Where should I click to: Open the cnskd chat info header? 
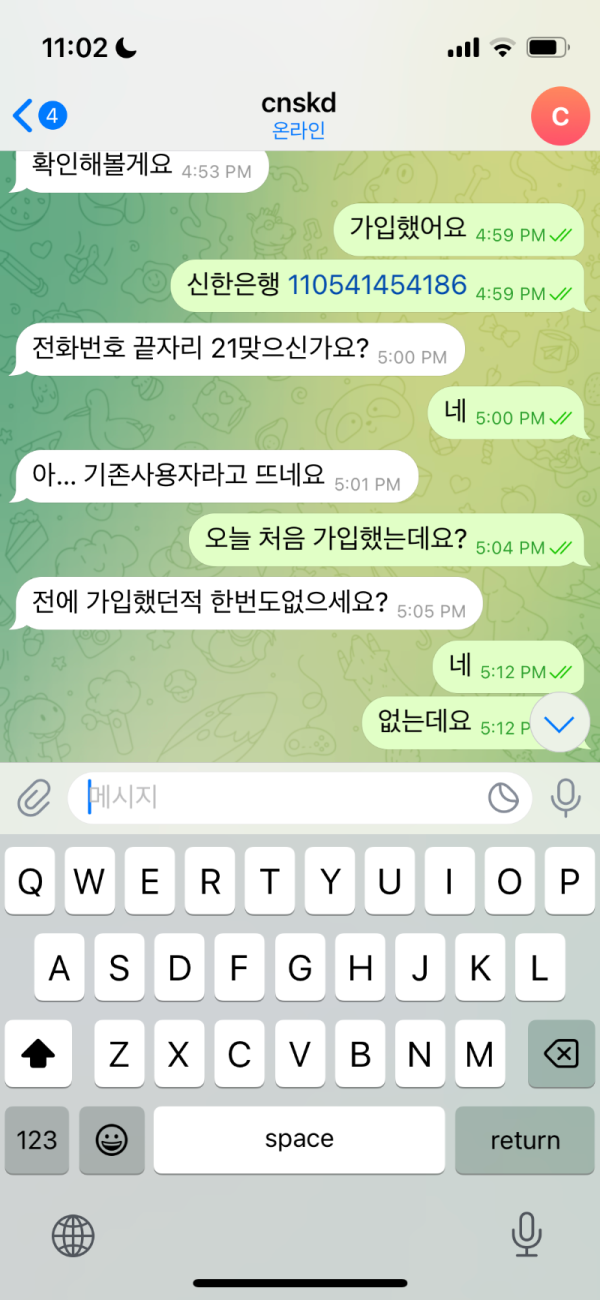(299, 115)
